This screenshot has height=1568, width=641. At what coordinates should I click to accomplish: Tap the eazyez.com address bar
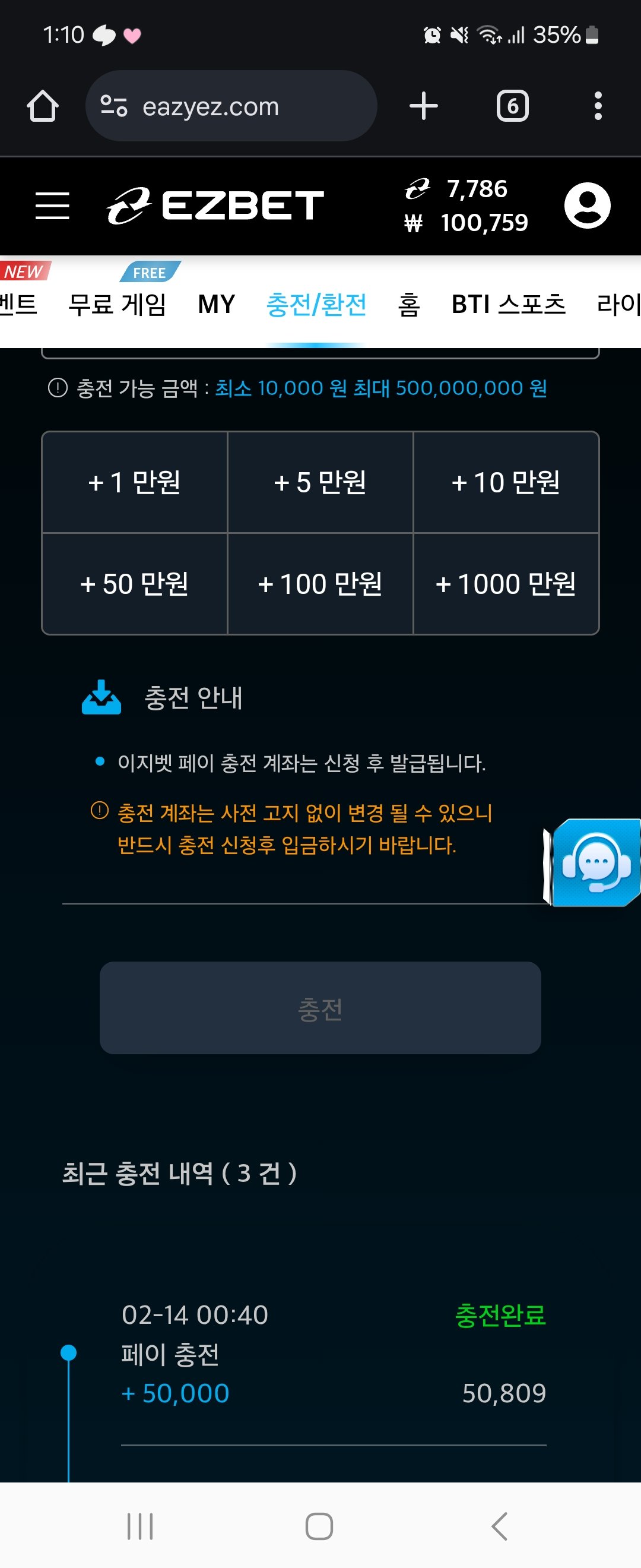coord(231,106)
